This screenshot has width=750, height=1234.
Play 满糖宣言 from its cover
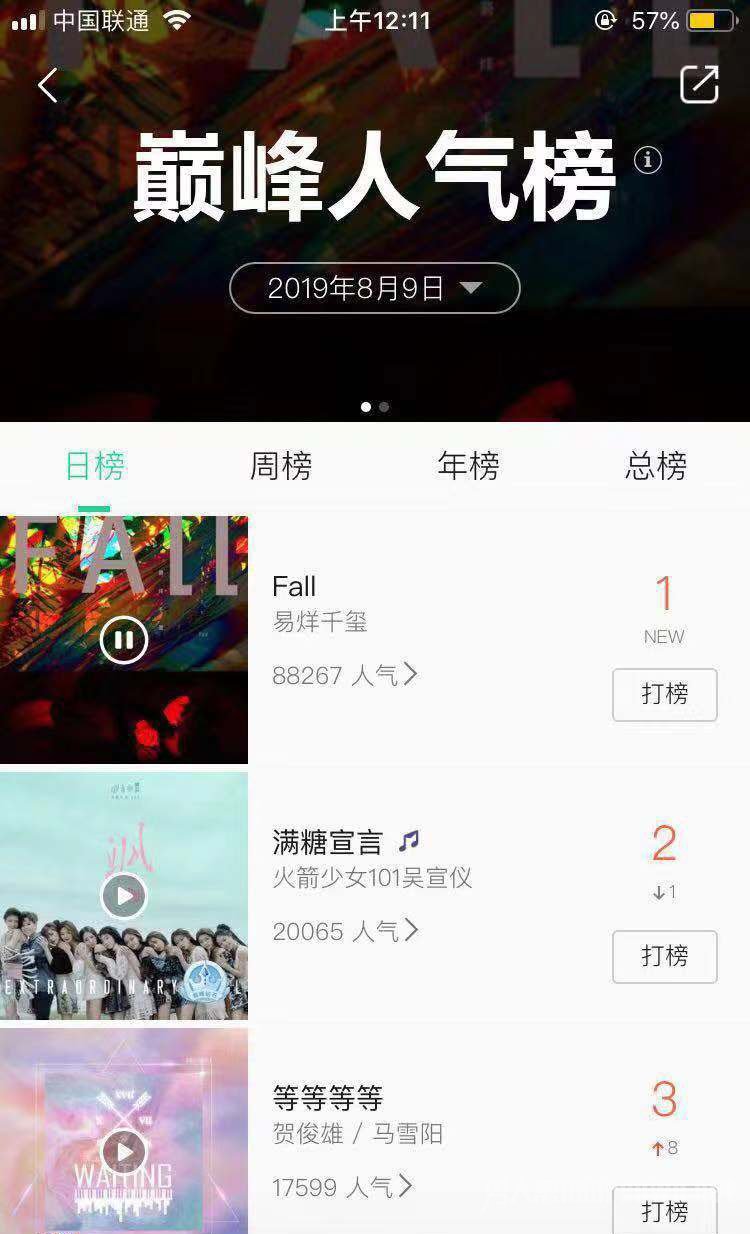pyautogui.click(x=124, y=896)
